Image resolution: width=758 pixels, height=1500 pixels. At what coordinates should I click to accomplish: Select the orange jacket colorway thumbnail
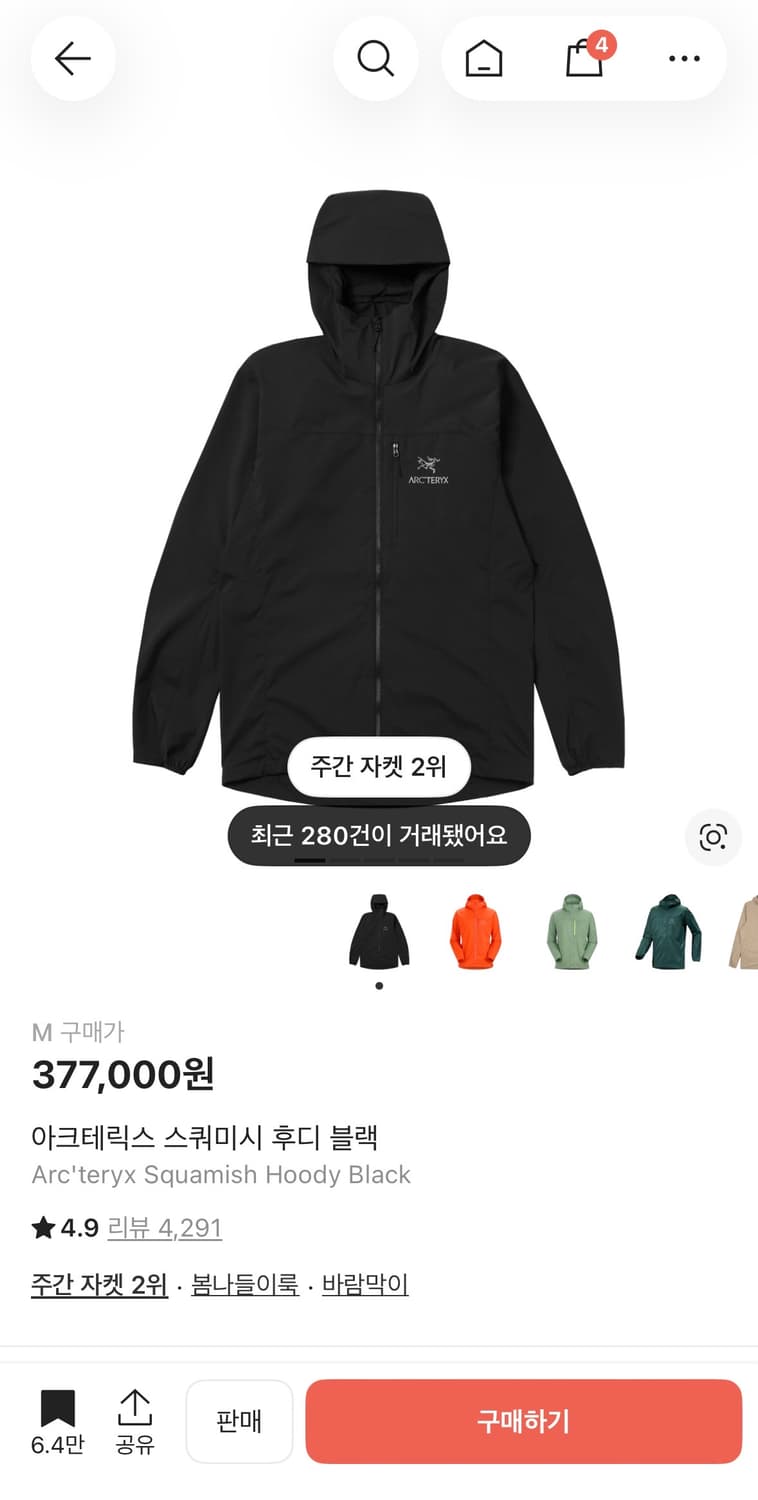coord(475,932)
